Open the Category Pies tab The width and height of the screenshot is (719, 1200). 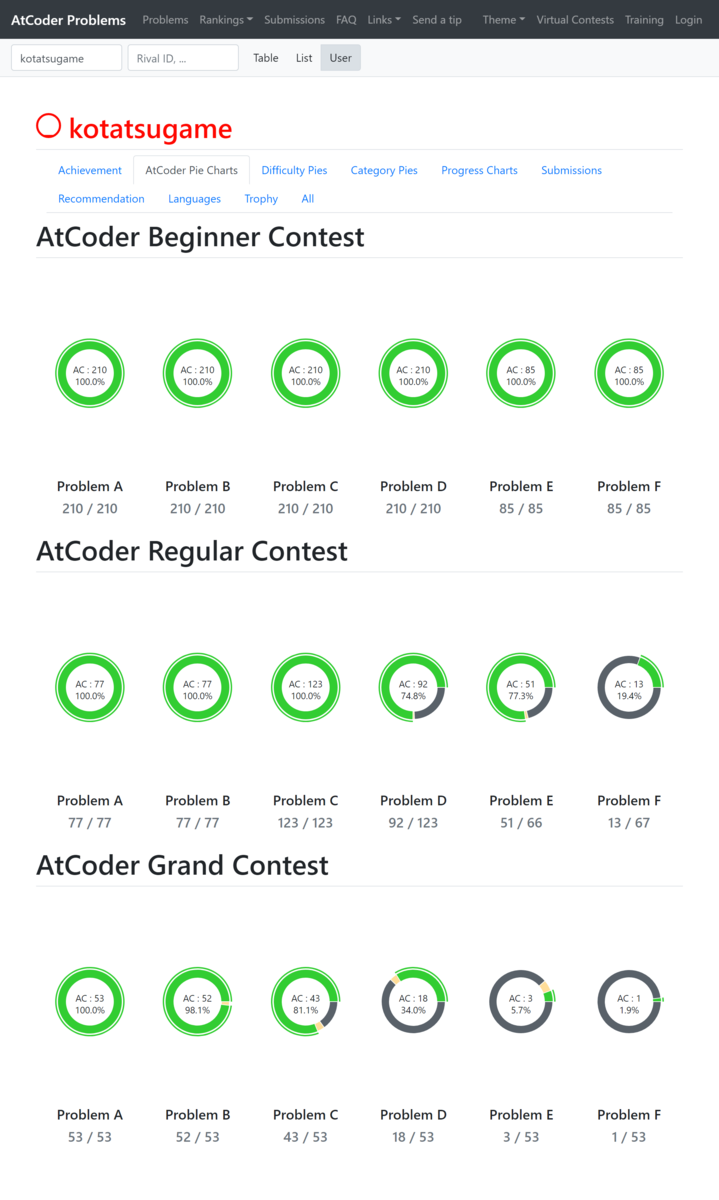tap(384, 170)
